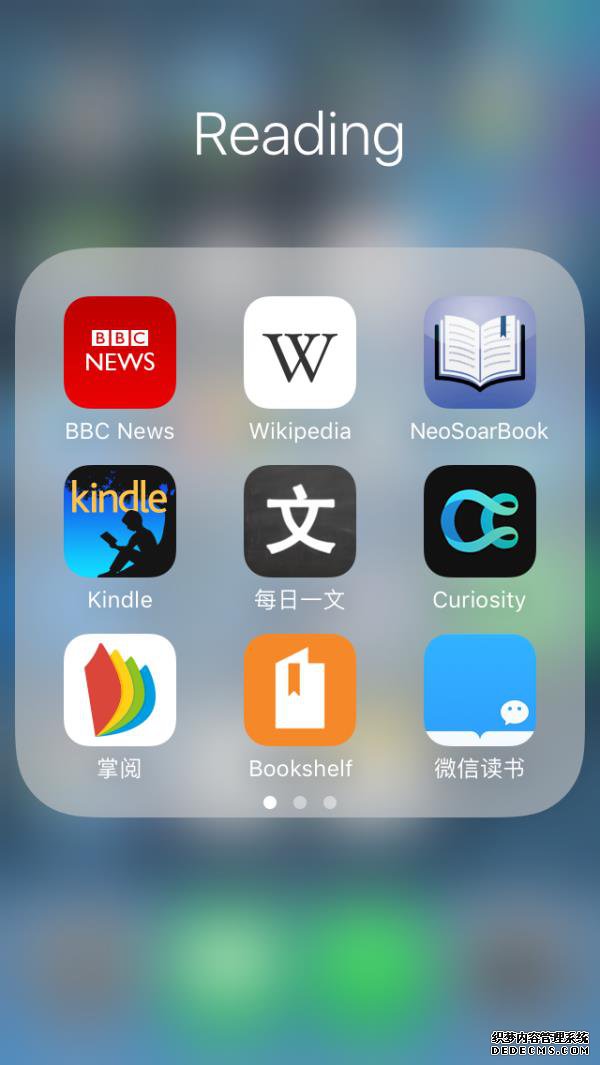Screen dimensions: 600x1065
Task: Launch the Curiosity app
Action: pos(480,521)
